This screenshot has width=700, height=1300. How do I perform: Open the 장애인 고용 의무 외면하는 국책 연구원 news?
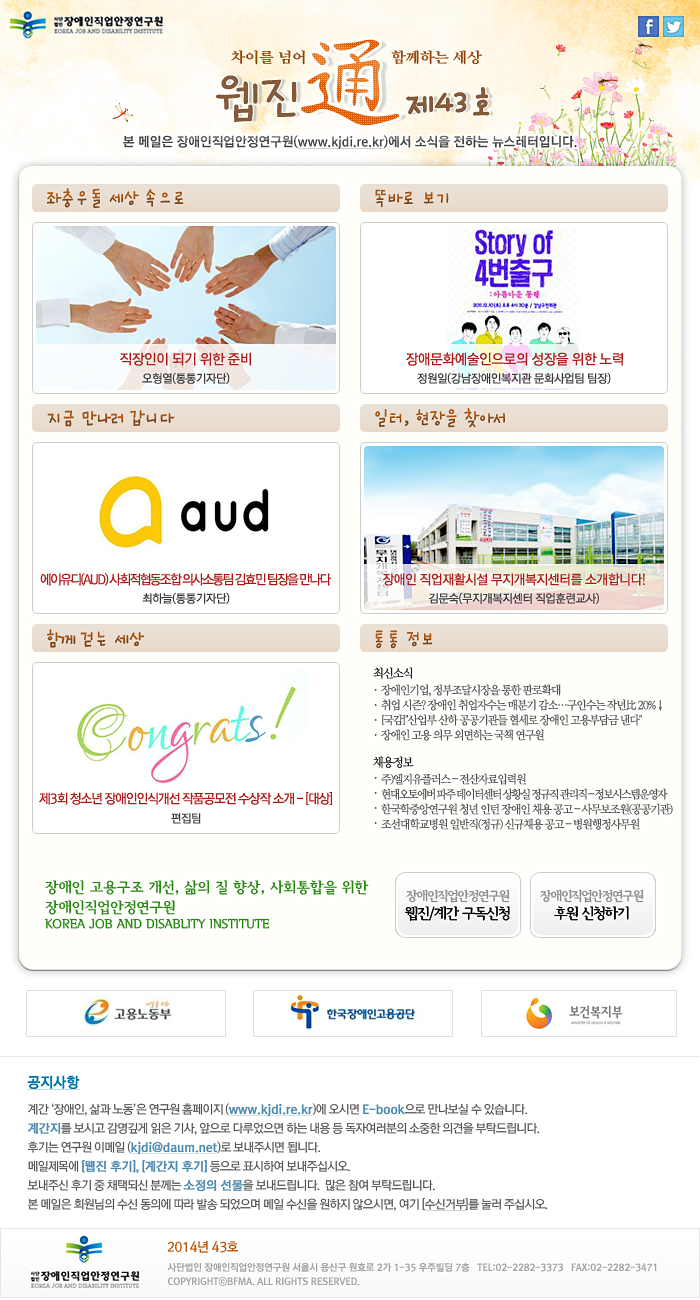coord(462,734)
